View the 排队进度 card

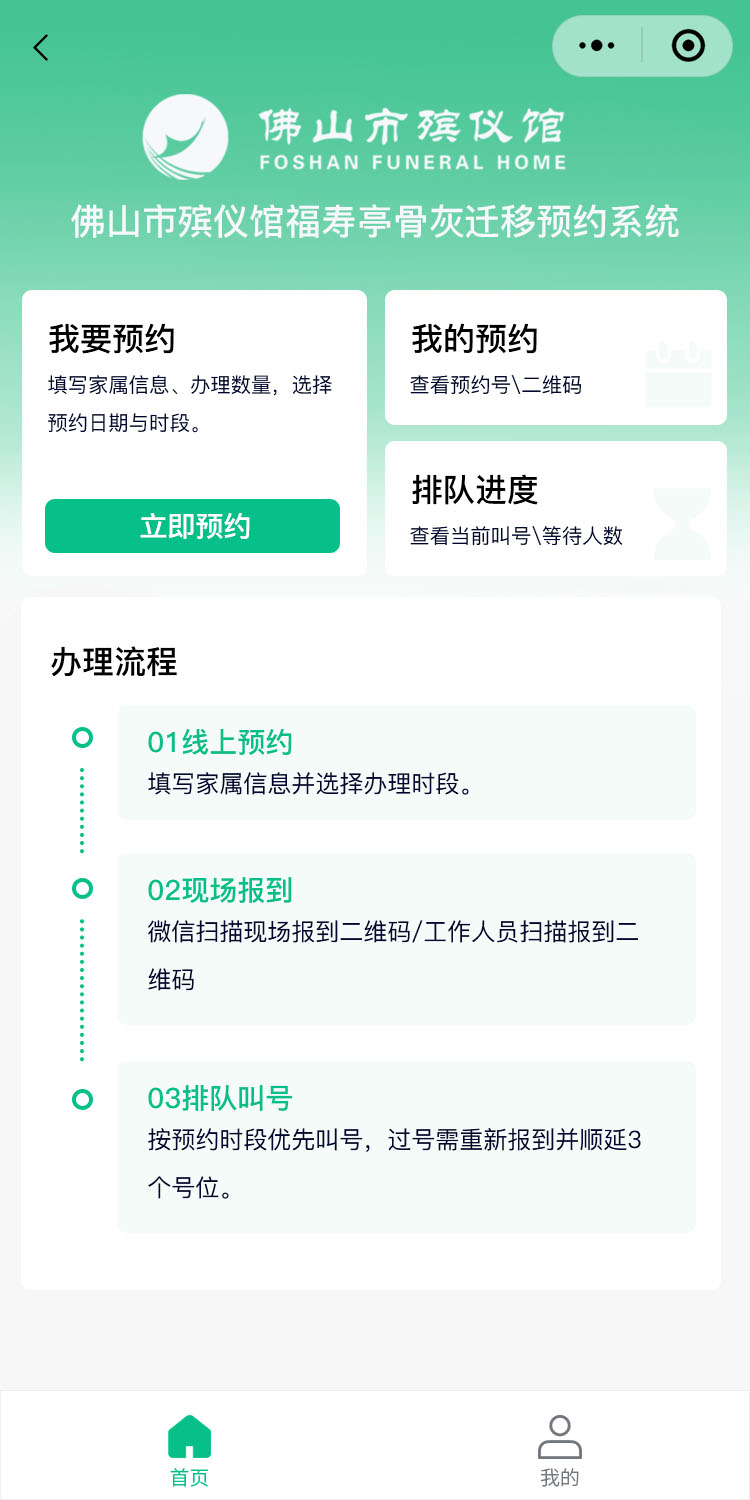[555, 508]
